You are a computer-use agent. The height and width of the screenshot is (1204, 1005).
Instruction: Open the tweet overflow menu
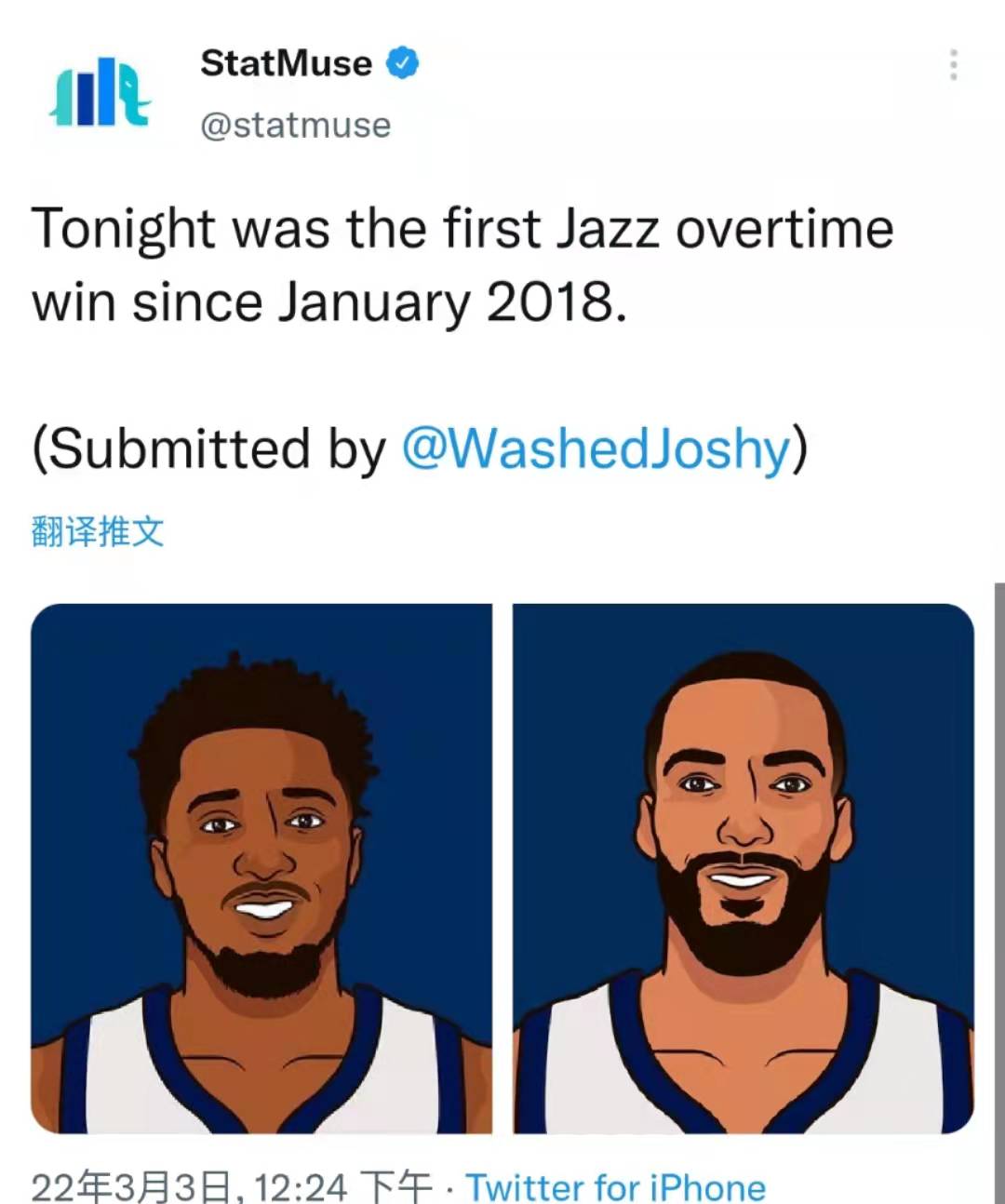[x=953, y=65]
